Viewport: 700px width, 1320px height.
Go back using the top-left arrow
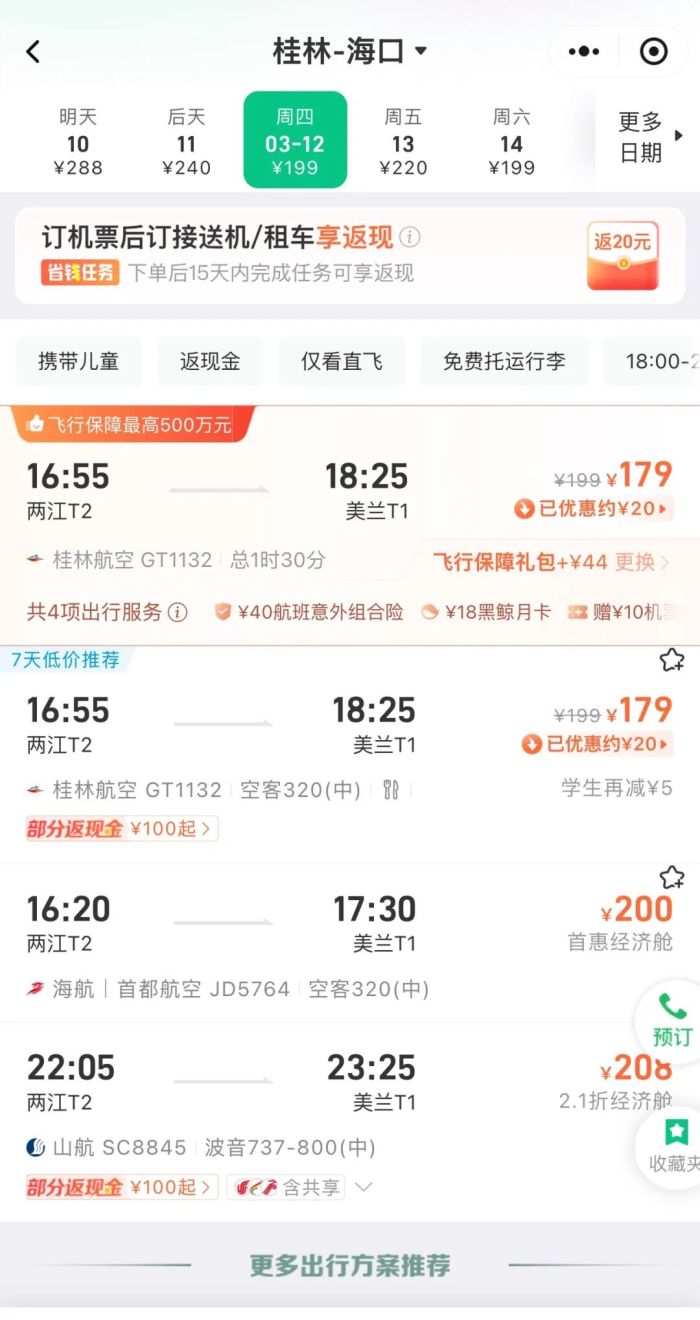[34, 52]
